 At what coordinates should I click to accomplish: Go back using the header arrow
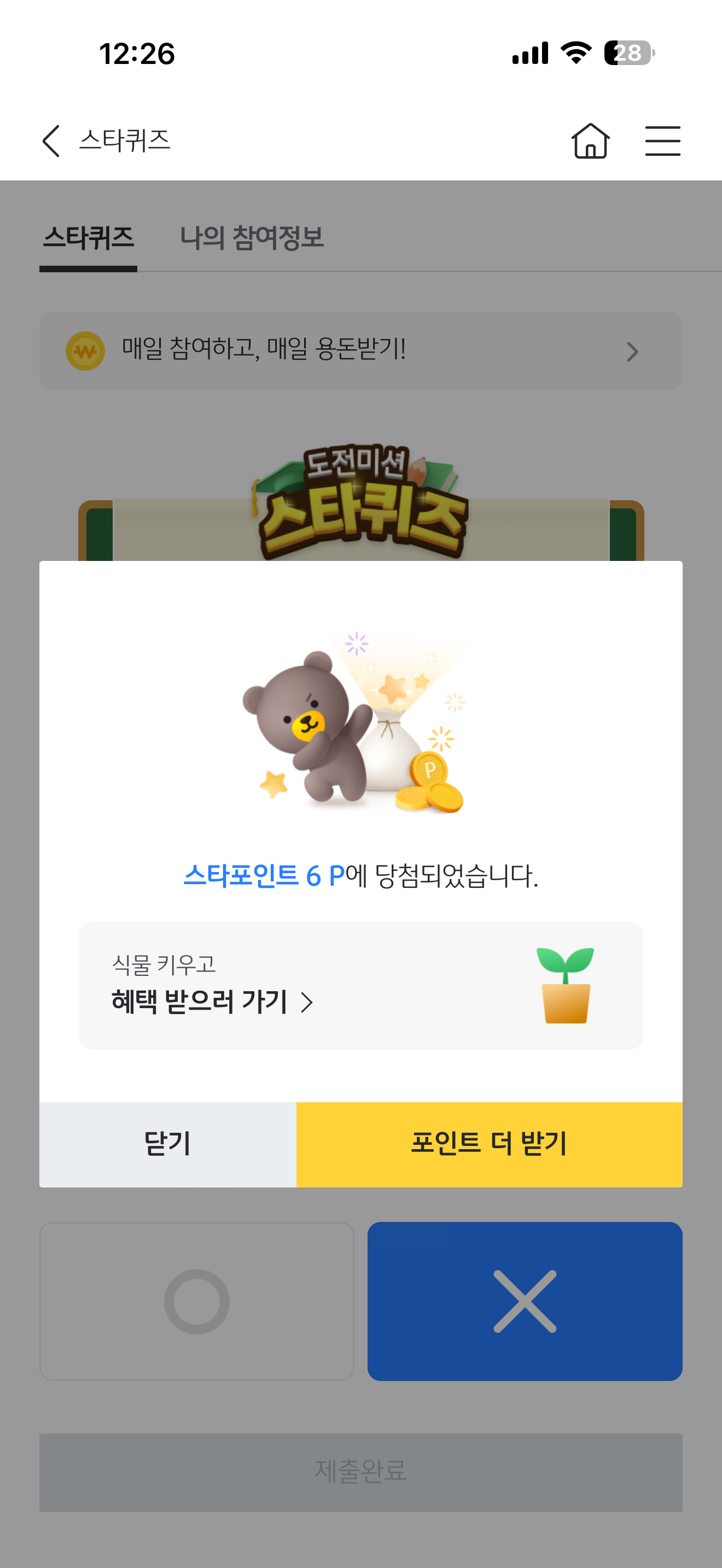[x=51, y=141]
